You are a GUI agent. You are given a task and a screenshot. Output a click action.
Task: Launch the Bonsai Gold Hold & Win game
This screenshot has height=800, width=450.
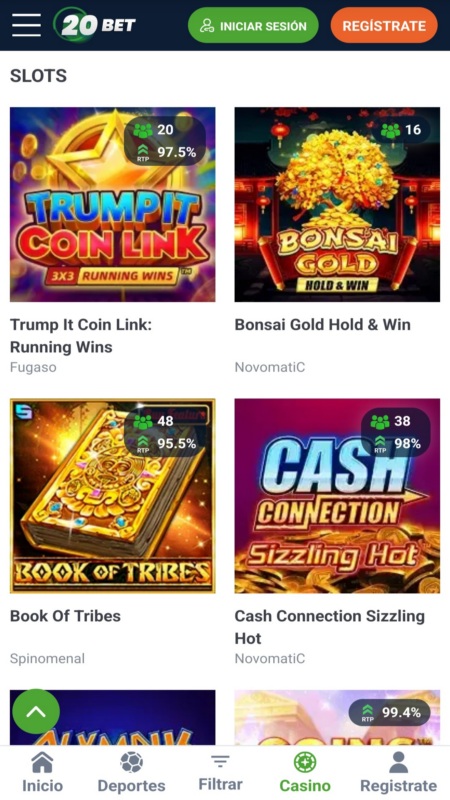point(337,205)
